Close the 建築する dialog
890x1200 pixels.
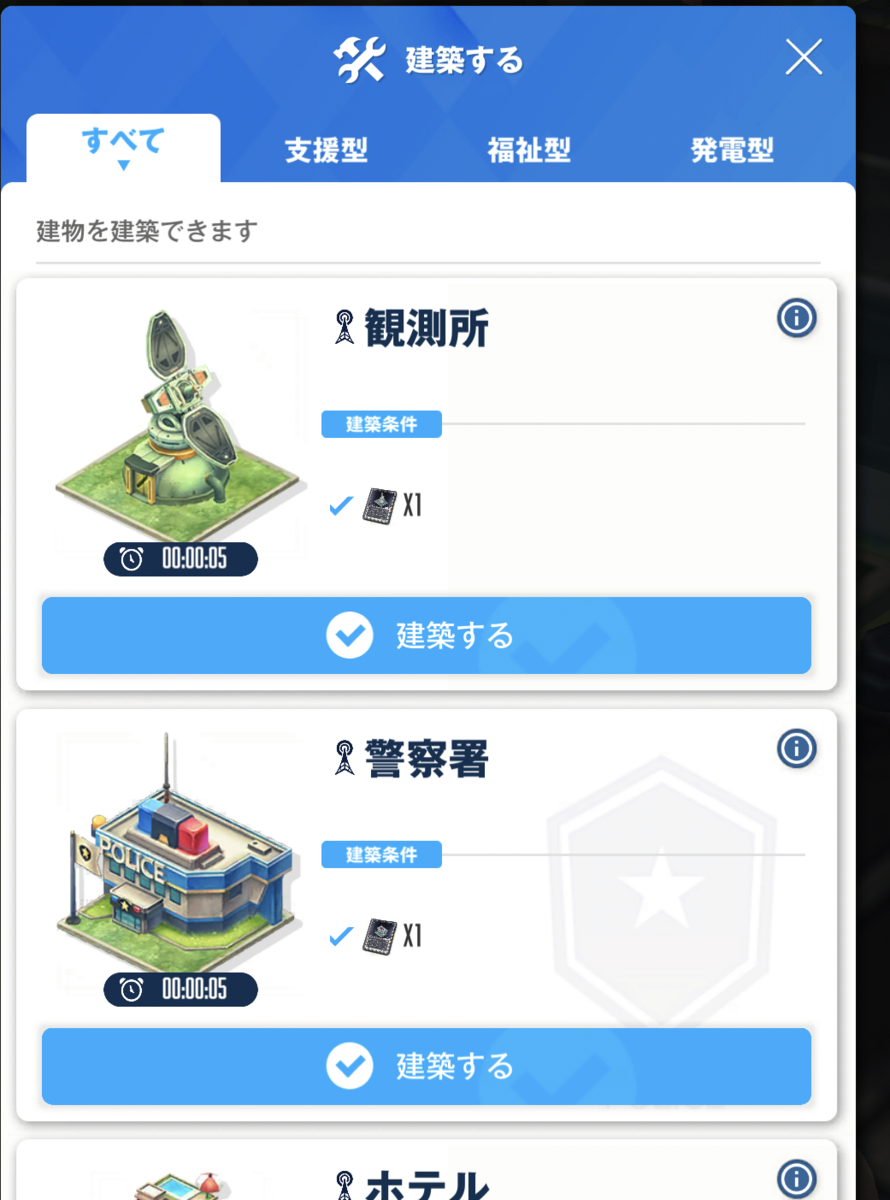coord(803,58)
